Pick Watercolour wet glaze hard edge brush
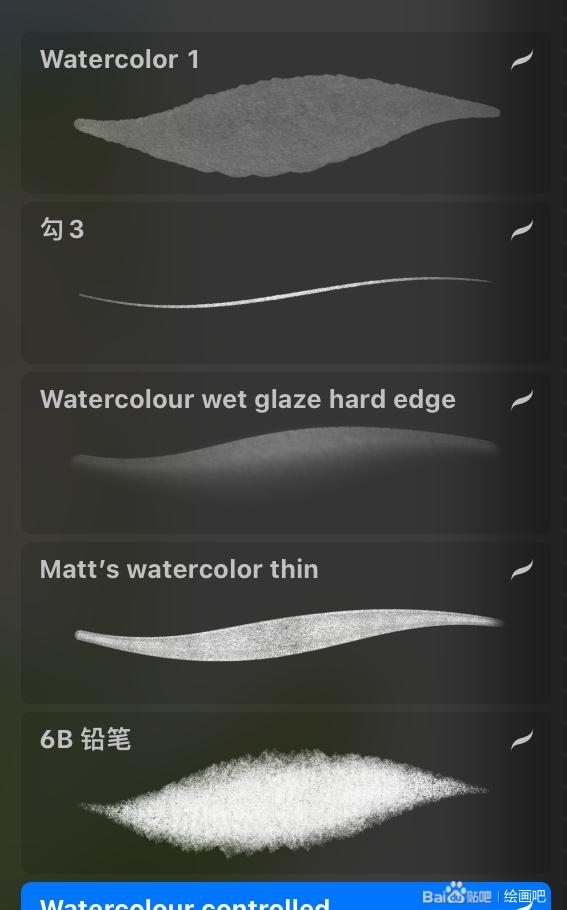The height and width of the screenshot is (910, 567). (x=286, y=453)
